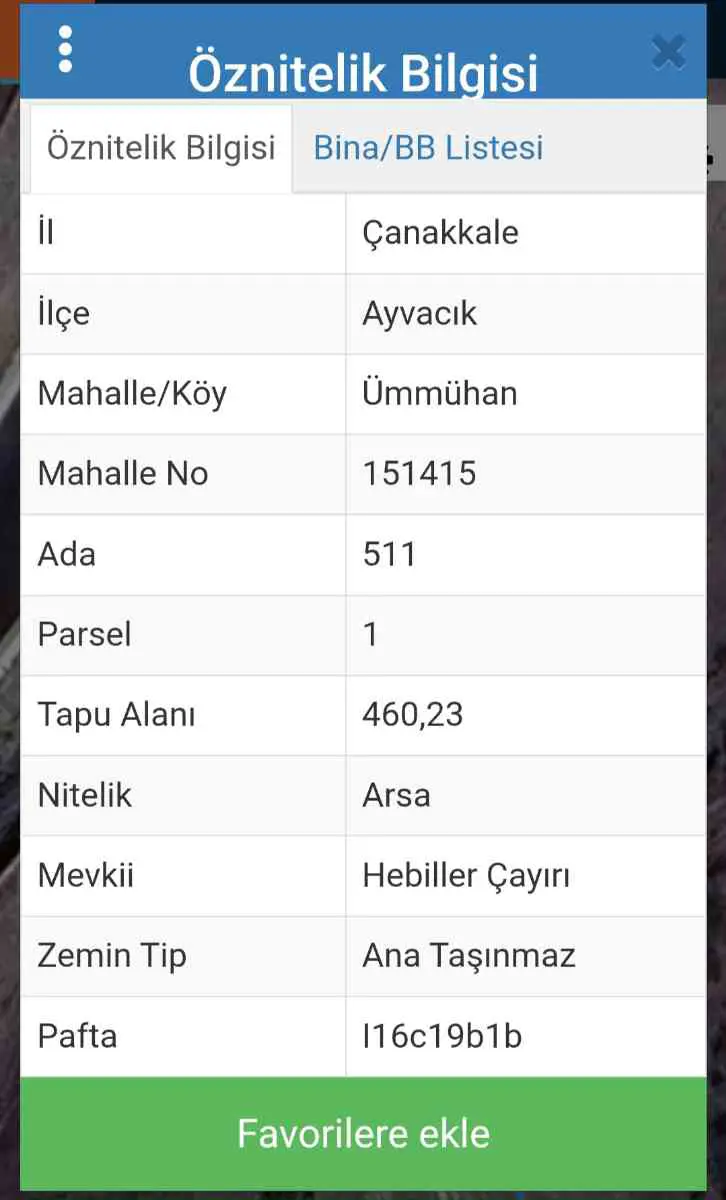
Task: Tap Favorilere ekle button
Action: coord(363,1134)
